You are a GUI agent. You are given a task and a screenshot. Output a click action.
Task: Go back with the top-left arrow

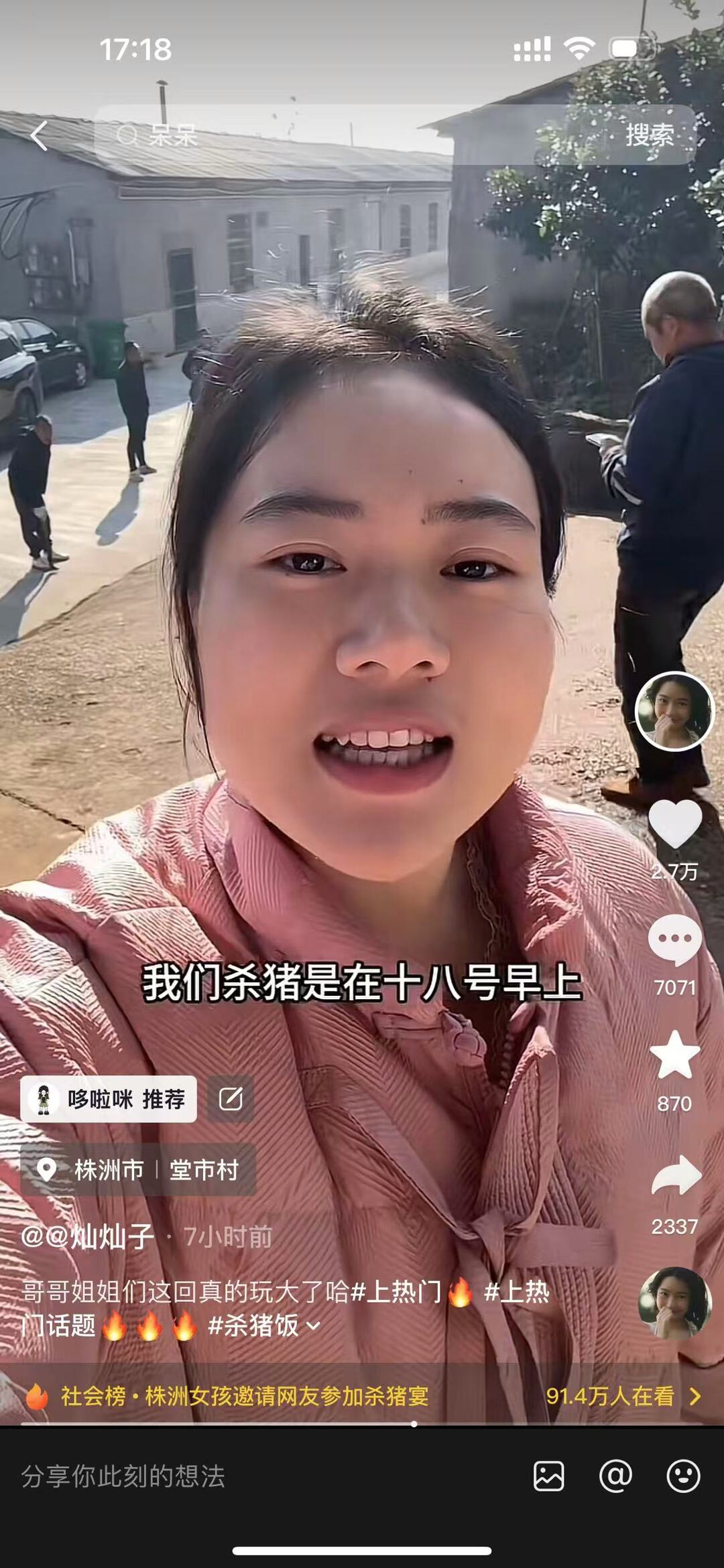pos(39,136)
